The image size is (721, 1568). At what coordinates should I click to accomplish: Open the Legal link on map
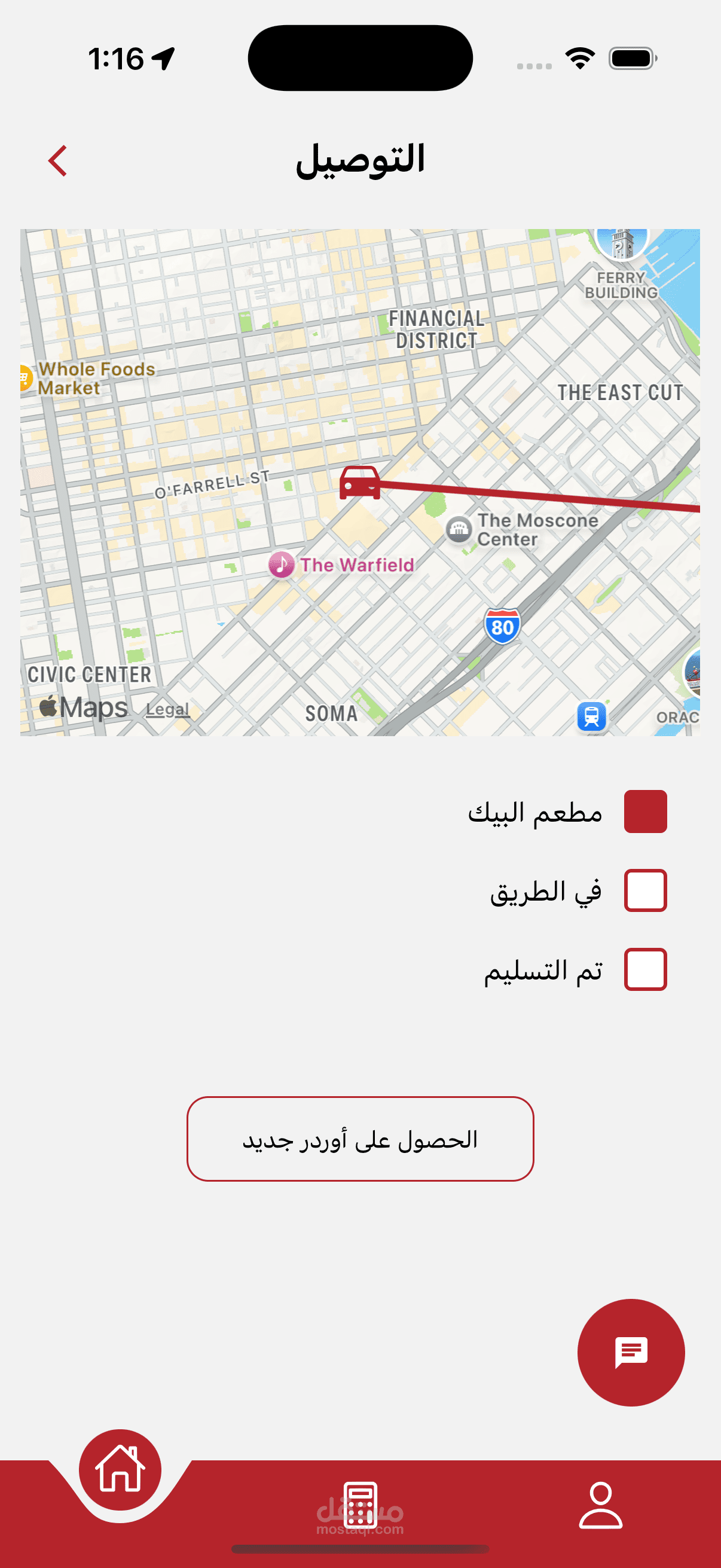click(x=167, y=710)
